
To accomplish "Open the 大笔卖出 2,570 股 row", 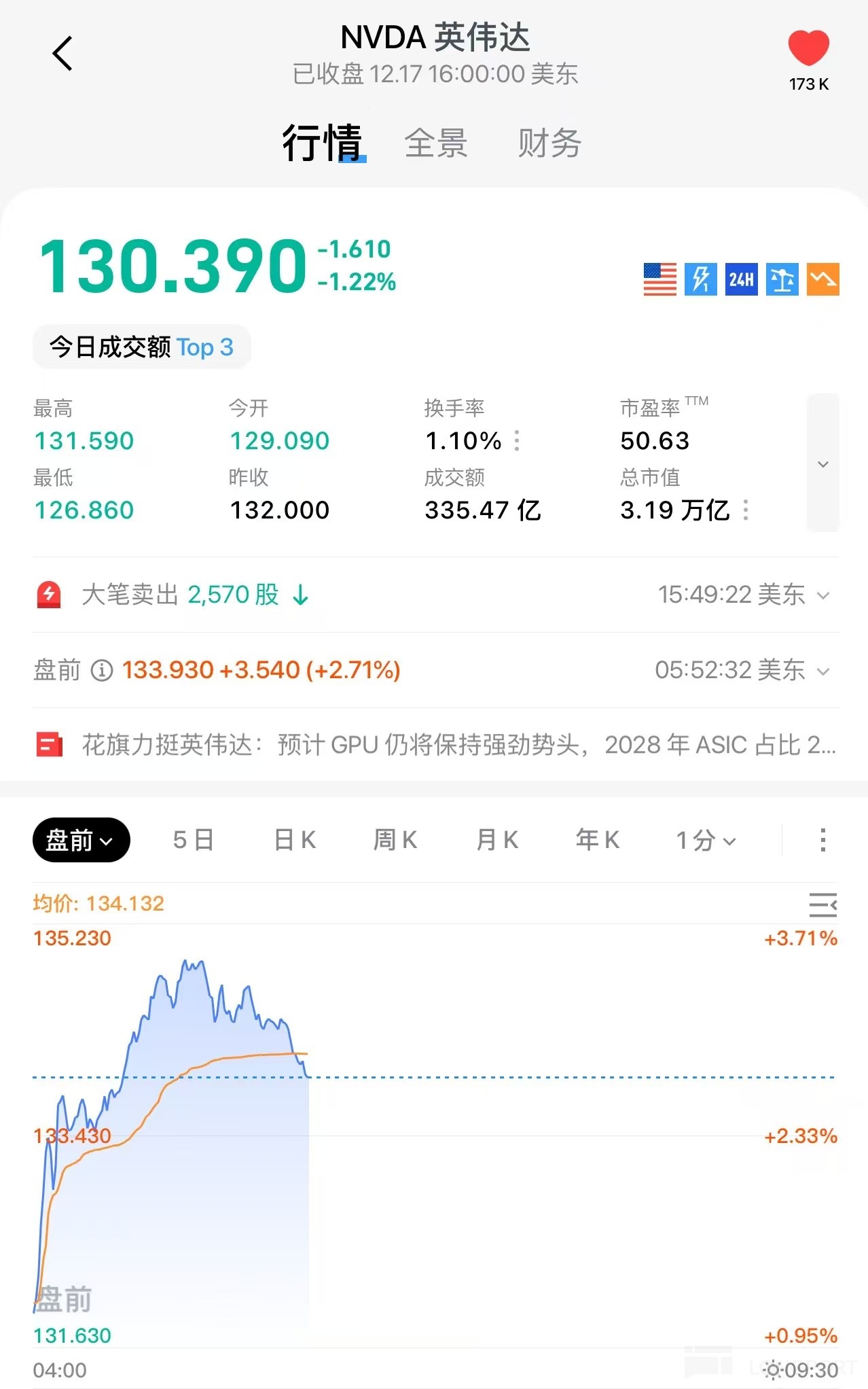I will 435,595.
